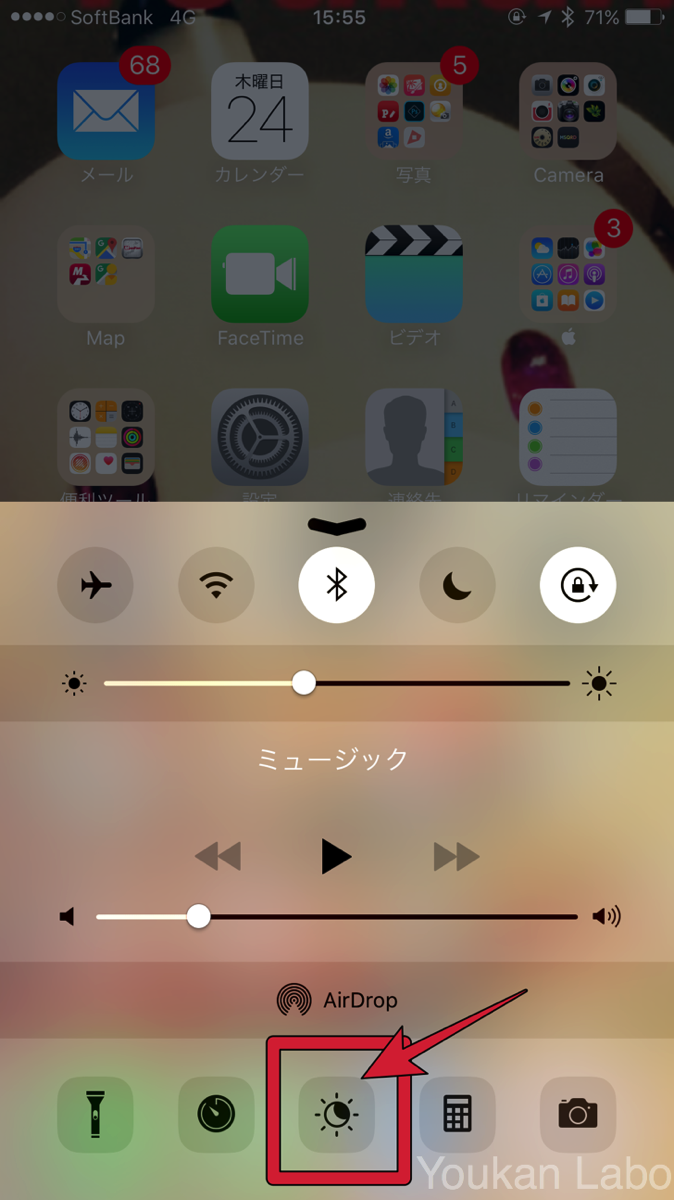
Task: Enable airplane mode
Action: (x=96, y=586)
